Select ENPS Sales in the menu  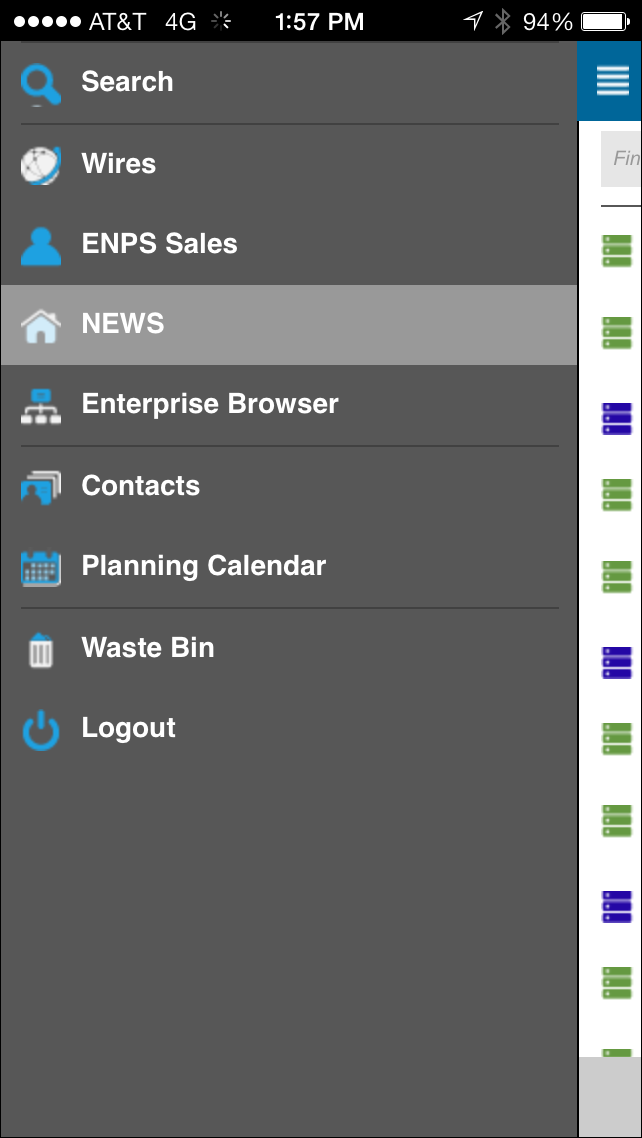(289, 244)
